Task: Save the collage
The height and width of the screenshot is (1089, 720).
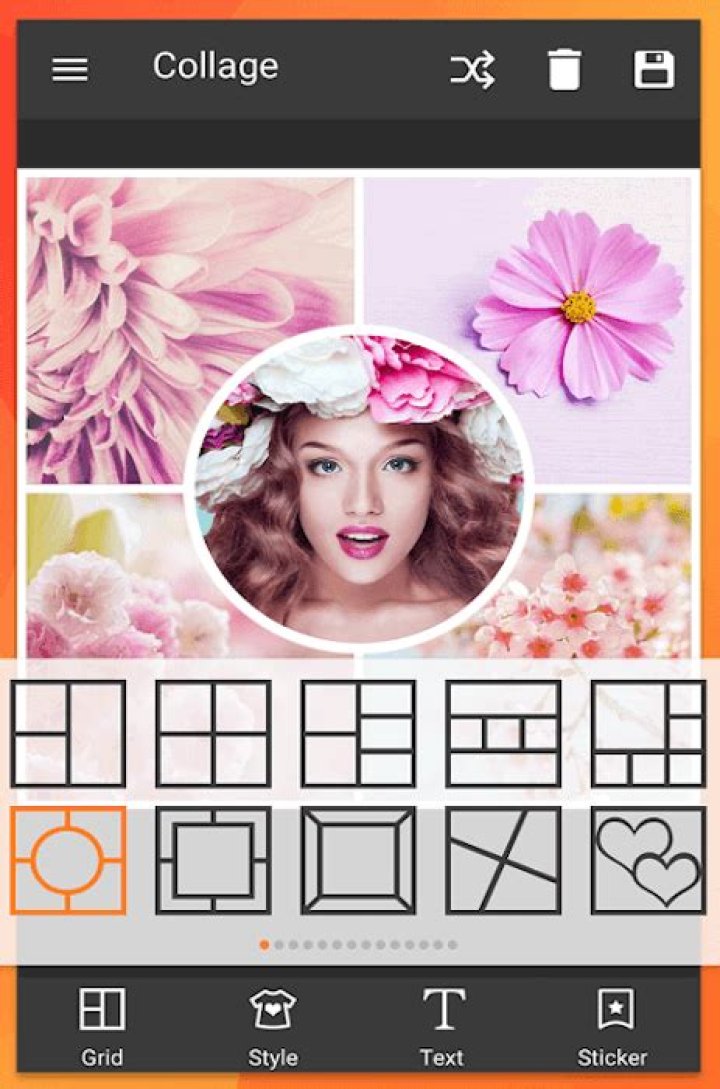Action: (654, 69)
